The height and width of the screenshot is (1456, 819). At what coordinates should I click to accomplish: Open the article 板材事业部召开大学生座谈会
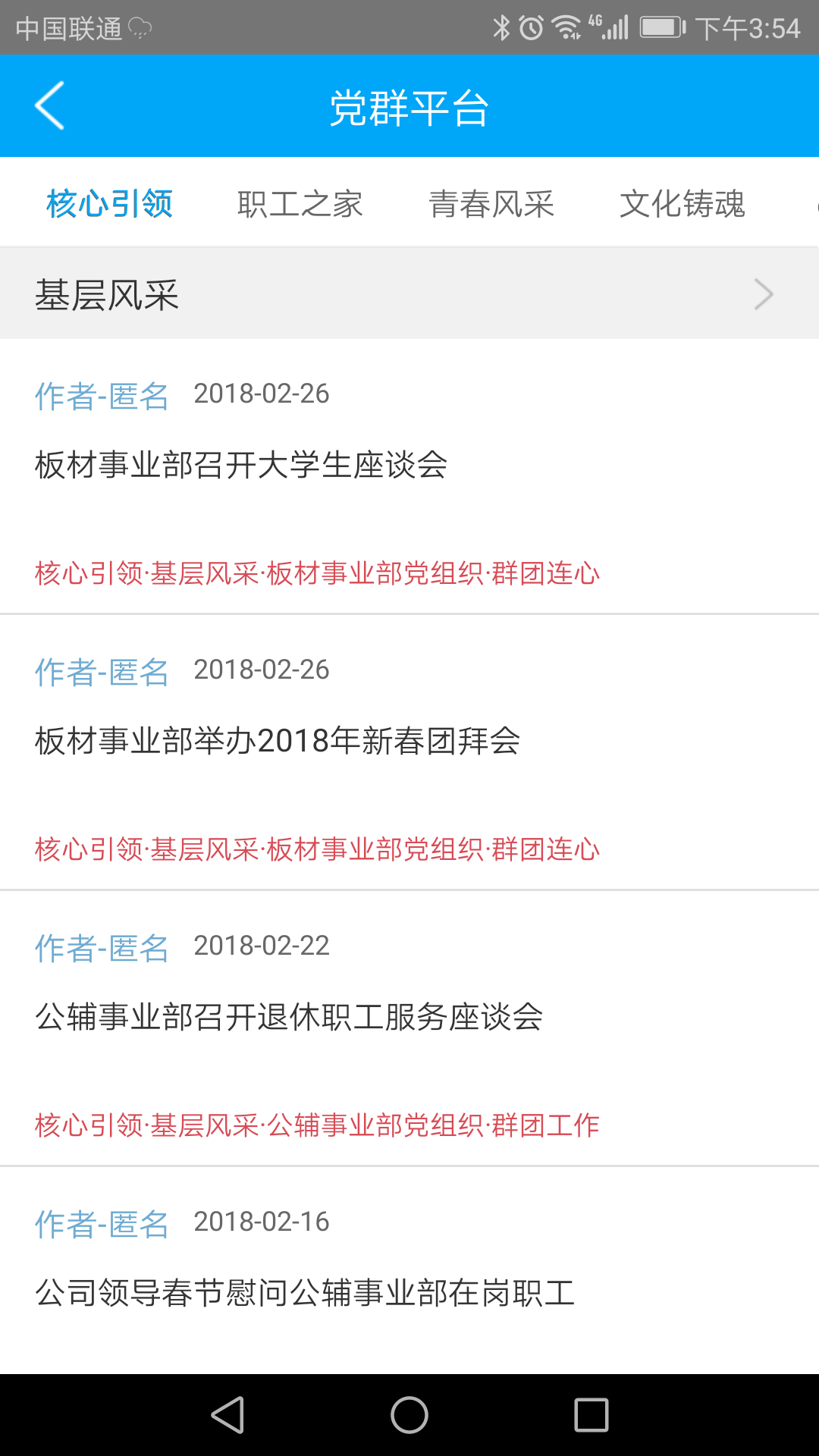[x=241, y=466]
